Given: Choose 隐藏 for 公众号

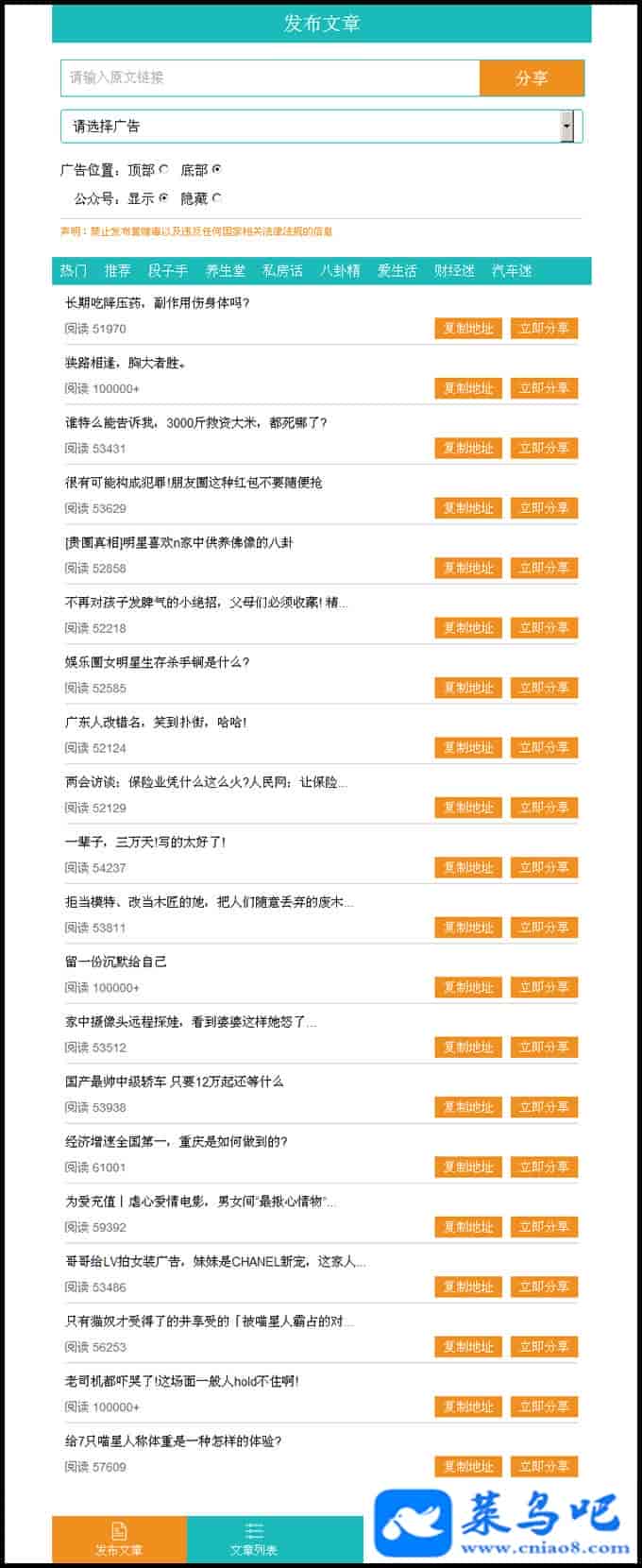Looking at the screenshot, I should (x=217, y=198).
